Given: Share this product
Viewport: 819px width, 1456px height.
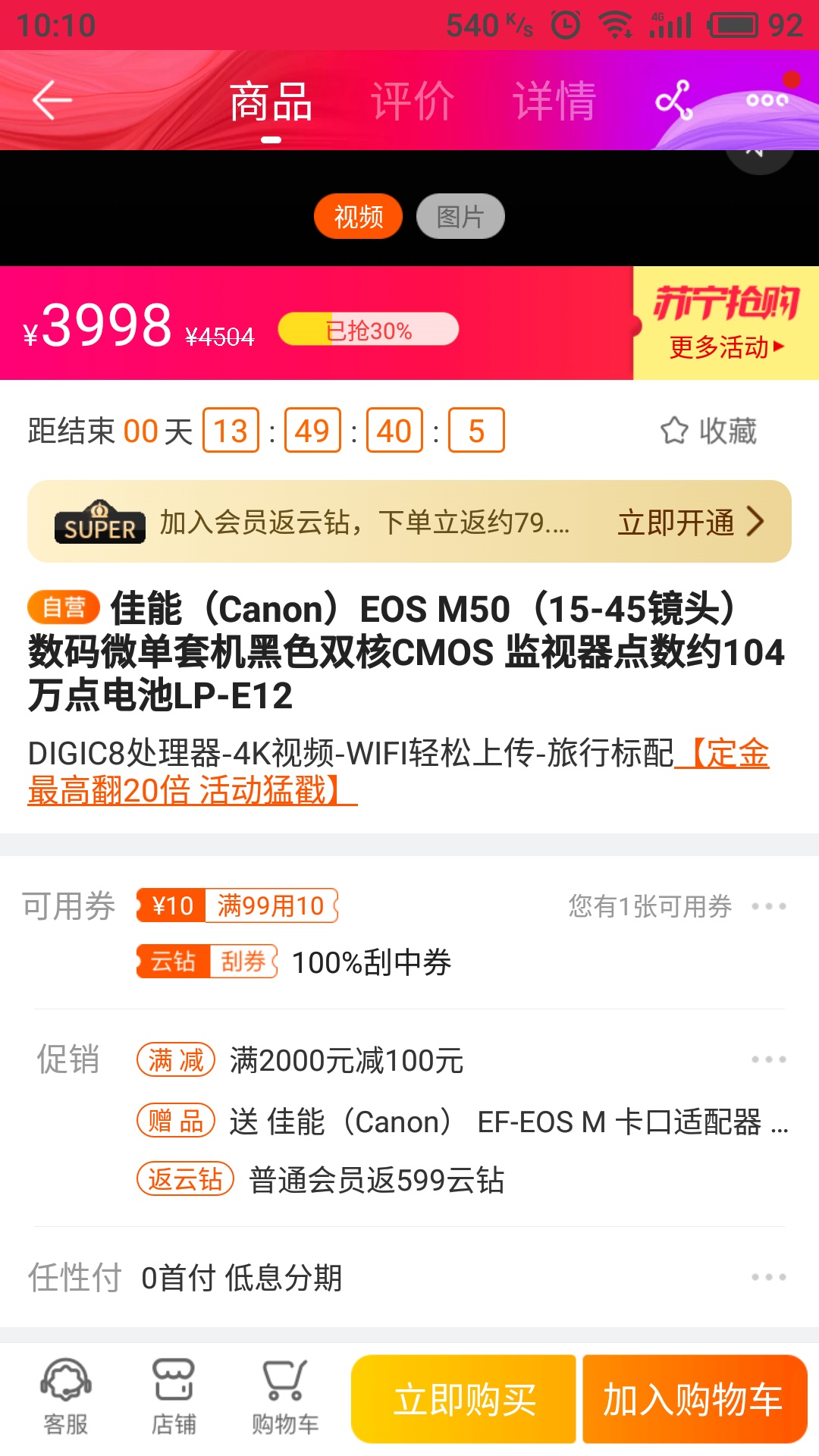Looking at the screenshot, I should coord(674,100).
